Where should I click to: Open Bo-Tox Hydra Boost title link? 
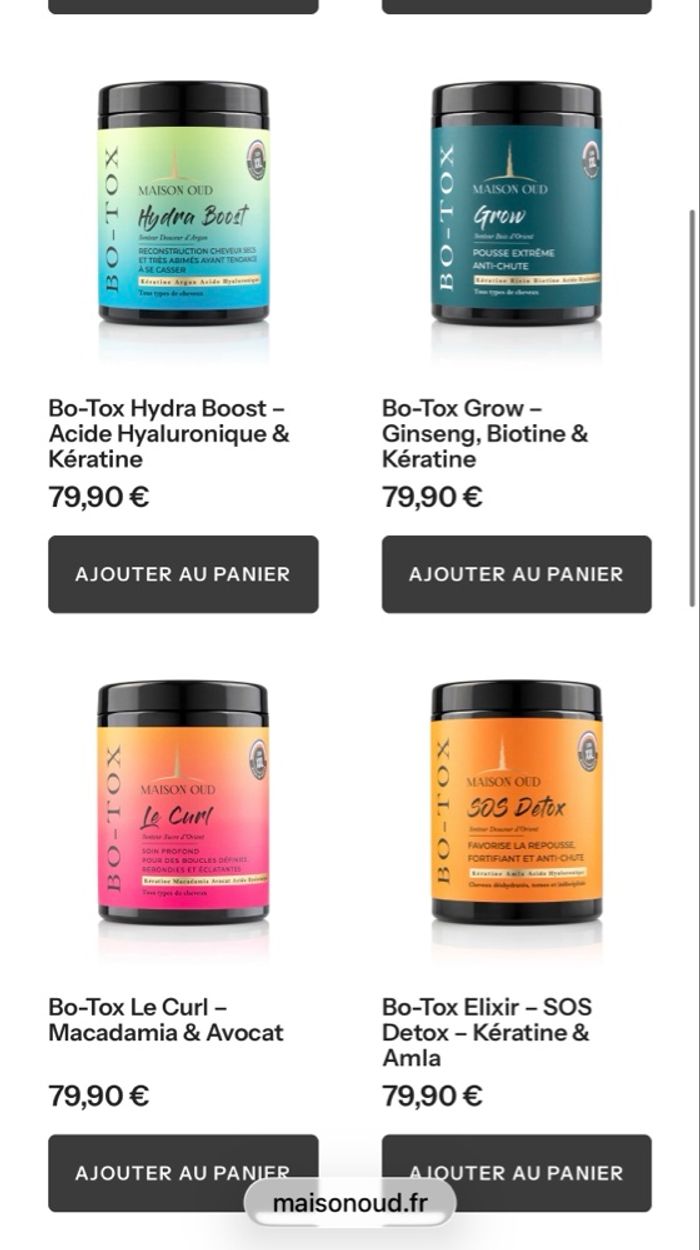pos(169,434)
